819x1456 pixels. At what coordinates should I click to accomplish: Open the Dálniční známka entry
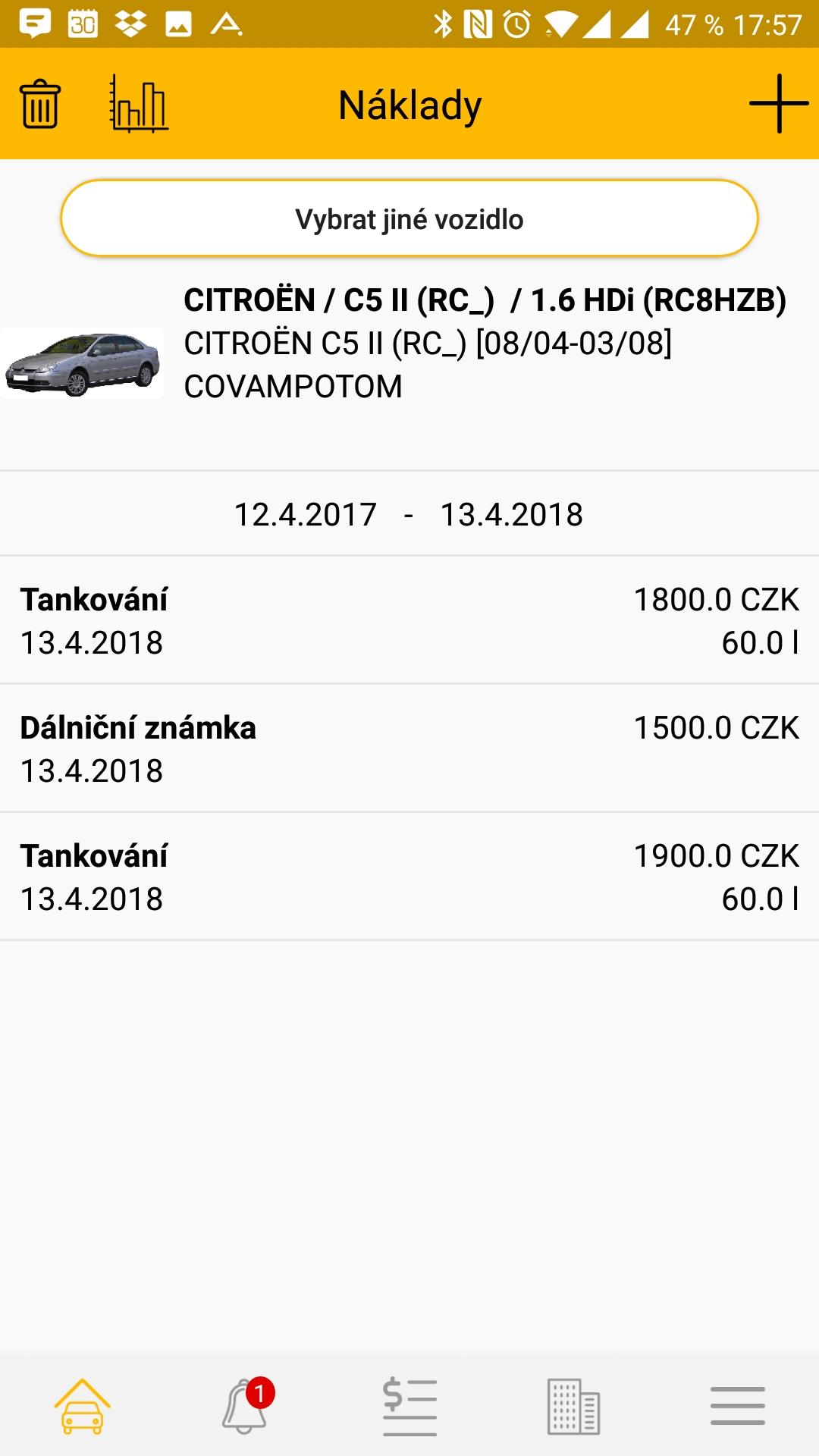[x=409, y=748]
